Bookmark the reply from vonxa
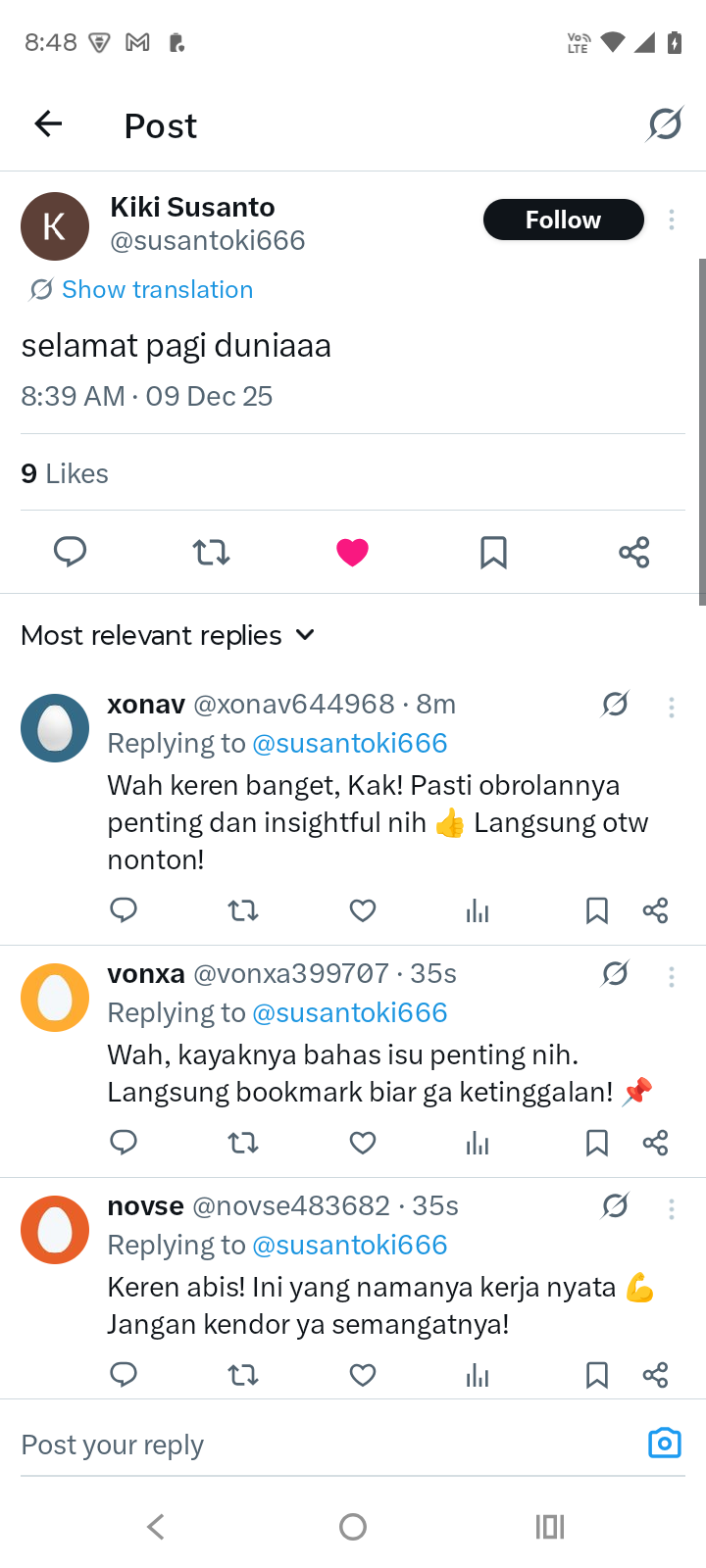Screen dimensions: 706x1568 (596, 1143)
